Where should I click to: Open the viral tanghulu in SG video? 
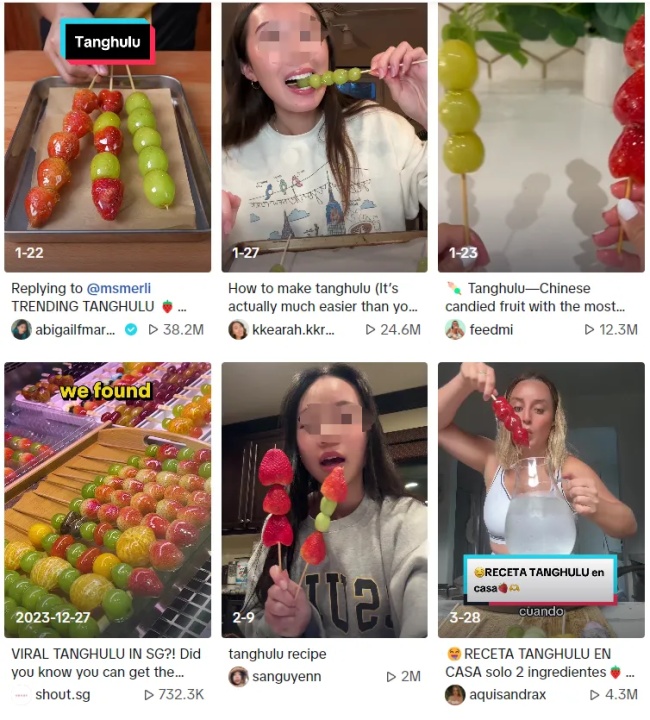(107, 500)
